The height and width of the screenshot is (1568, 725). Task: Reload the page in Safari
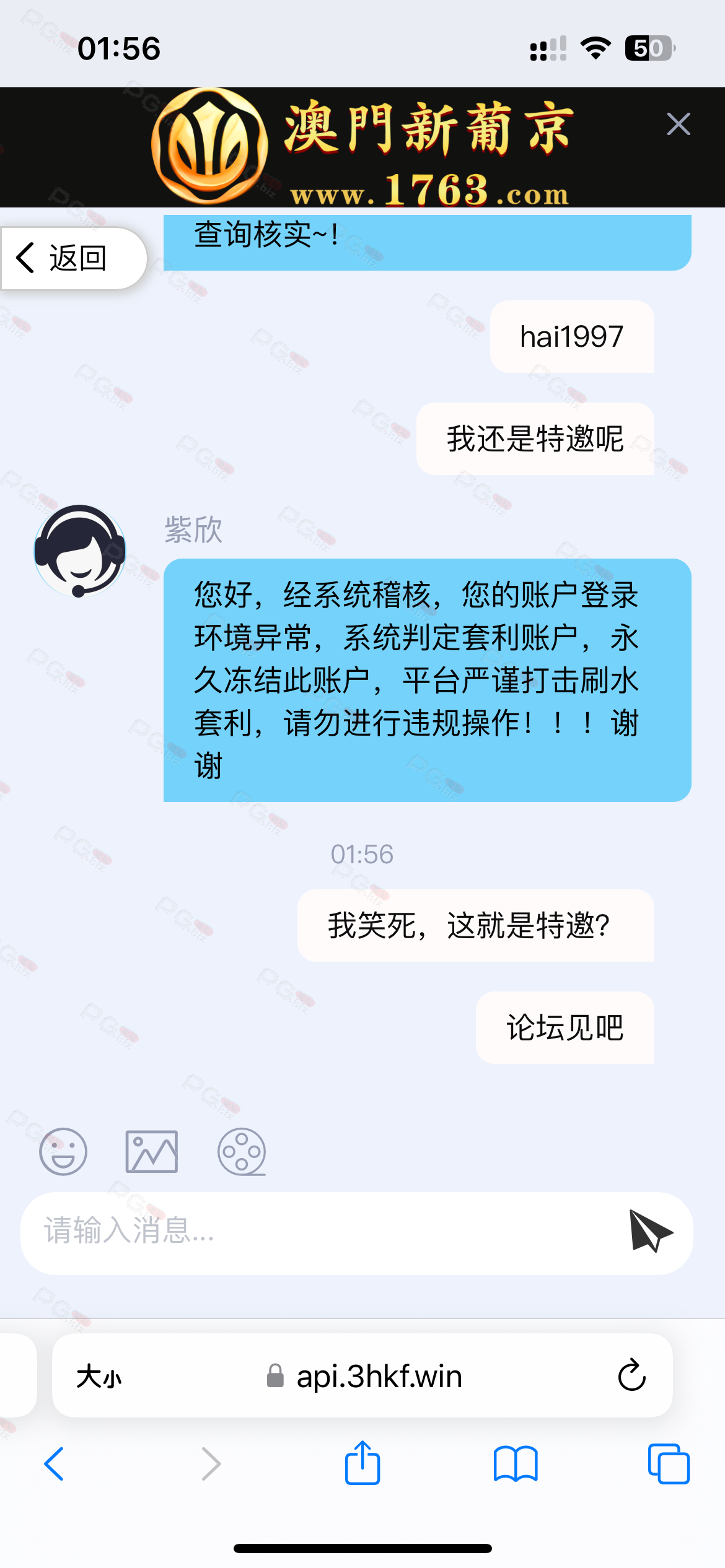[x=632, y=1376]
